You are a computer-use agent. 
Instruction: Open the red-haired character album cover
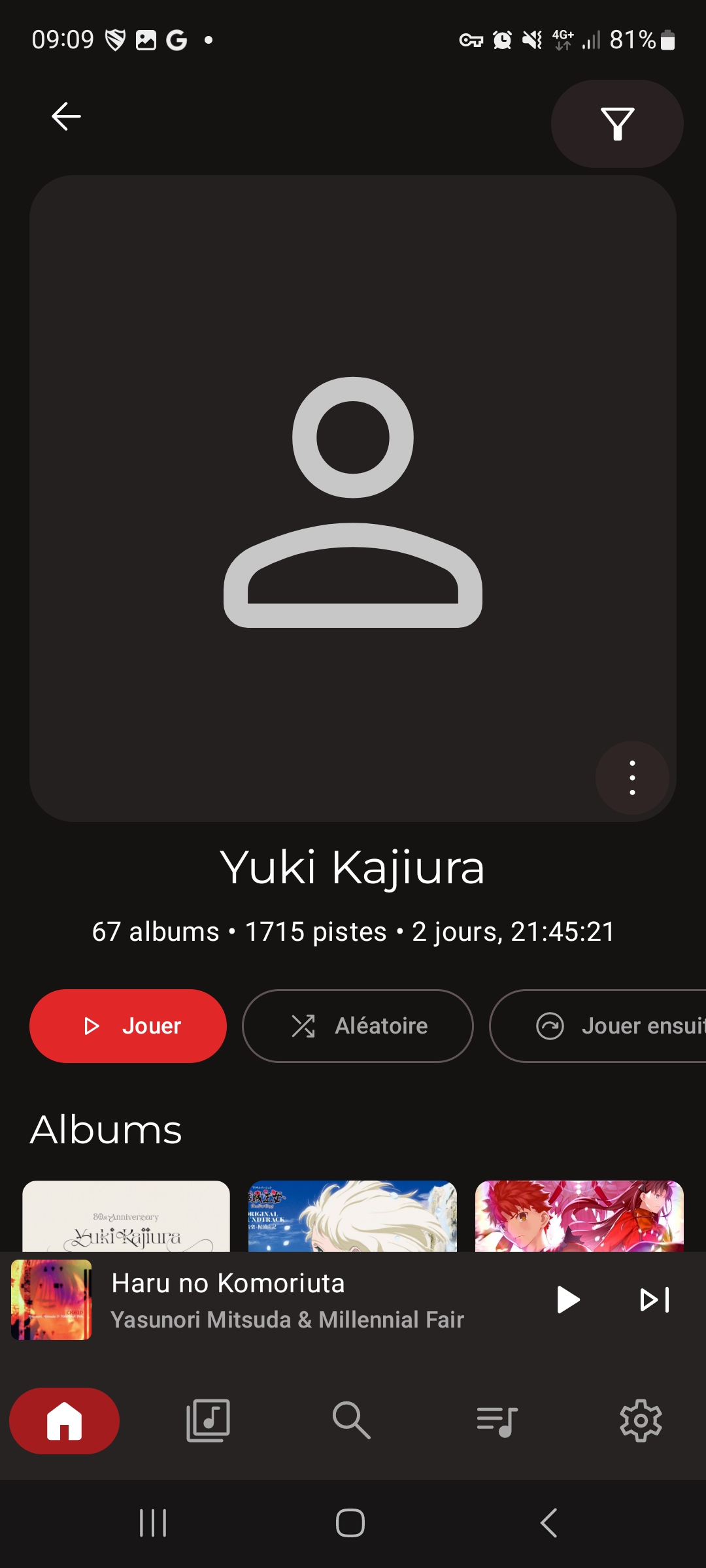pos(579,1216)
